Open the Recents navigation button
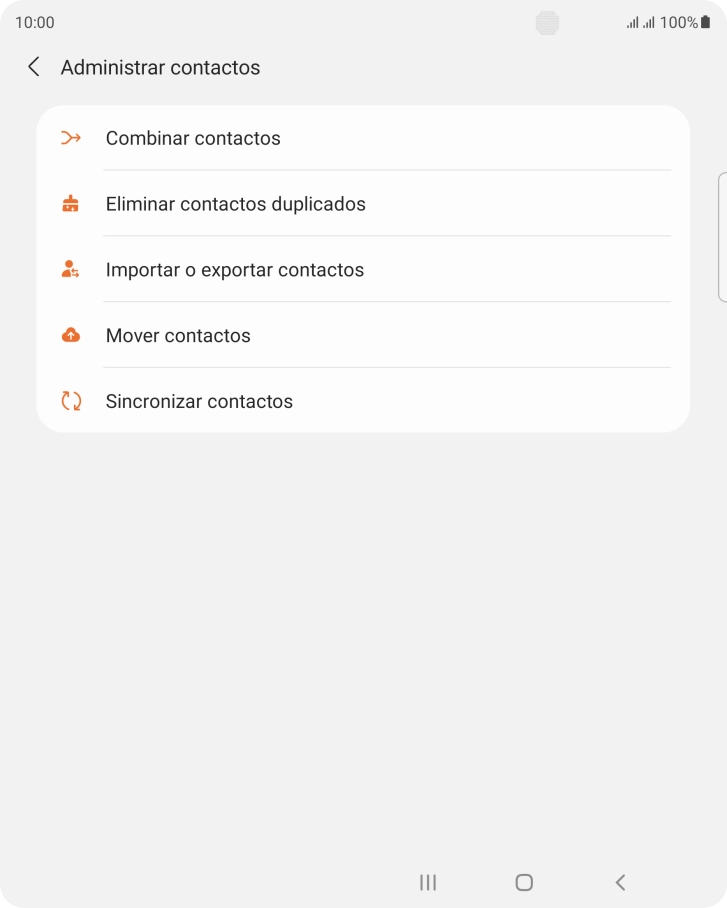727x908 pixels. 427,883
